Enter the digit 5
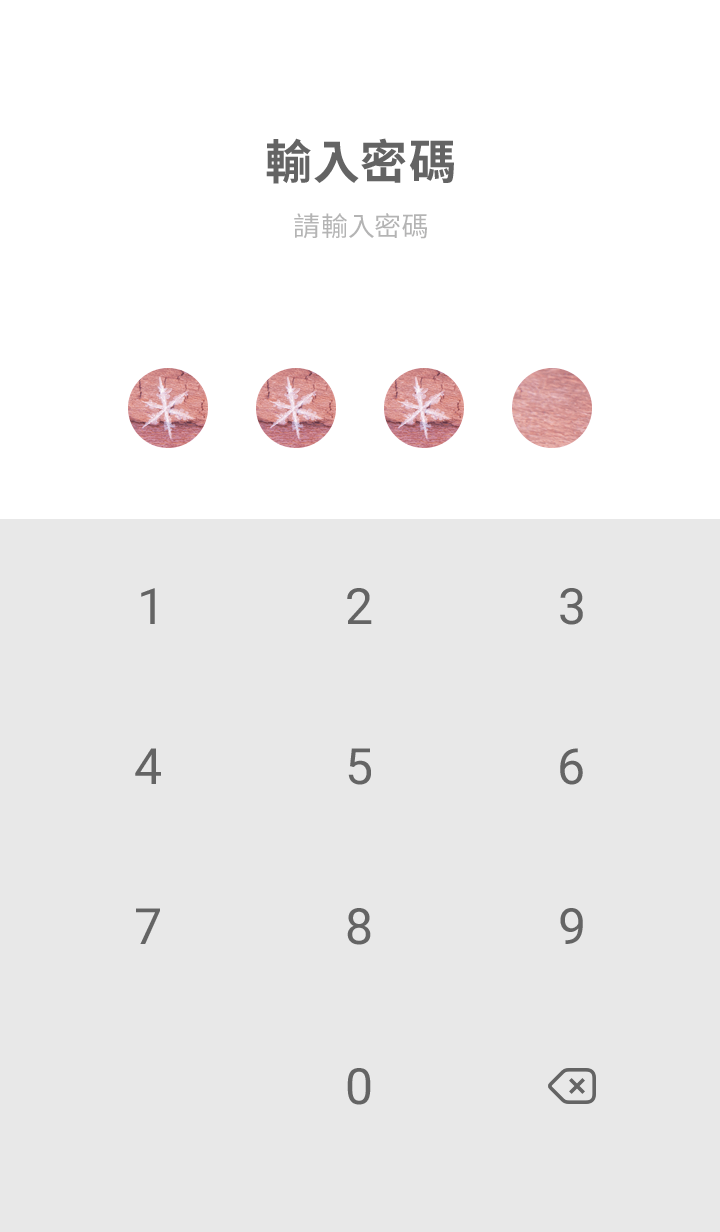720x1232 pixels. [x=359, y=767]
